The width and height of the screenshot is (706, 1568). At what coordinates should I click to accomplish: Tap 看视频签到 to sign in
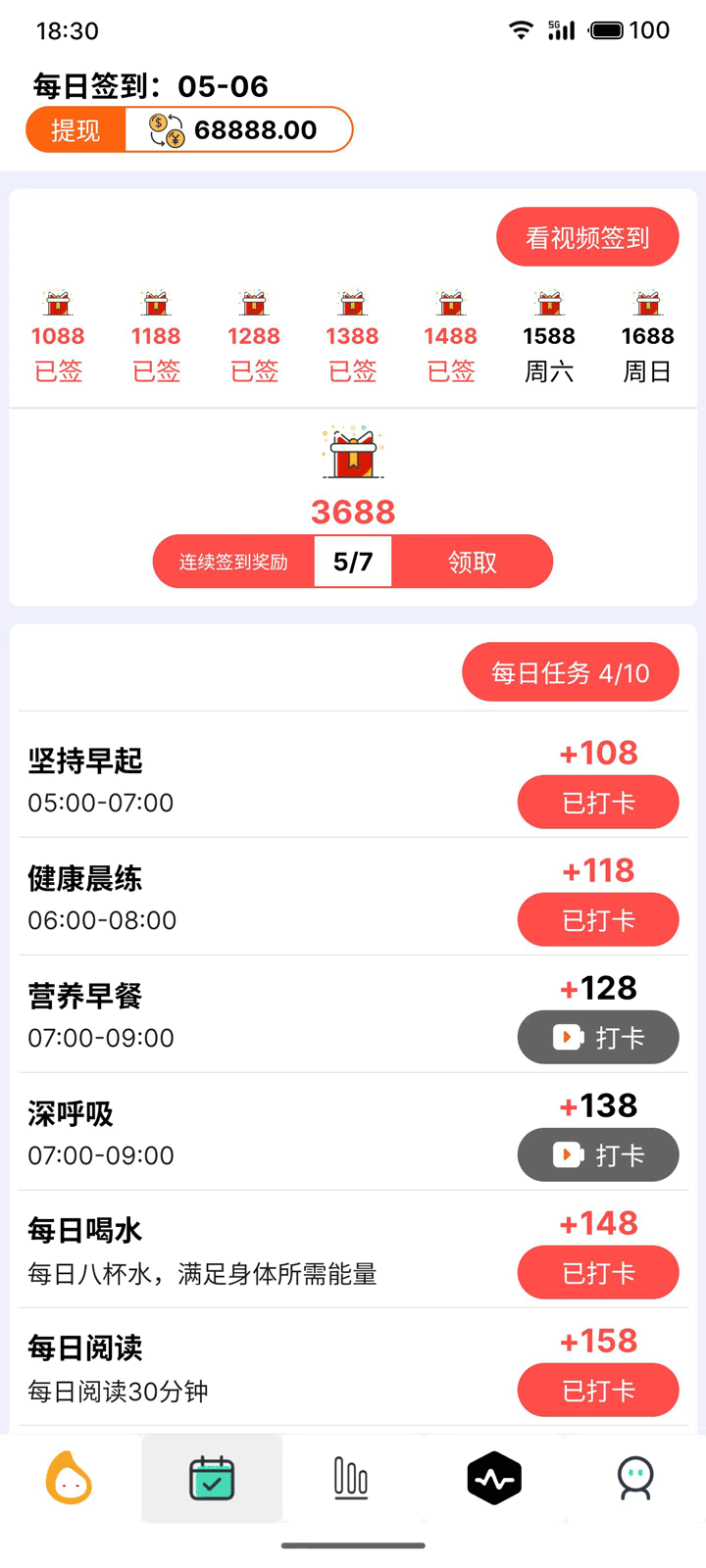pyautogui.click(x=587, y=237)
